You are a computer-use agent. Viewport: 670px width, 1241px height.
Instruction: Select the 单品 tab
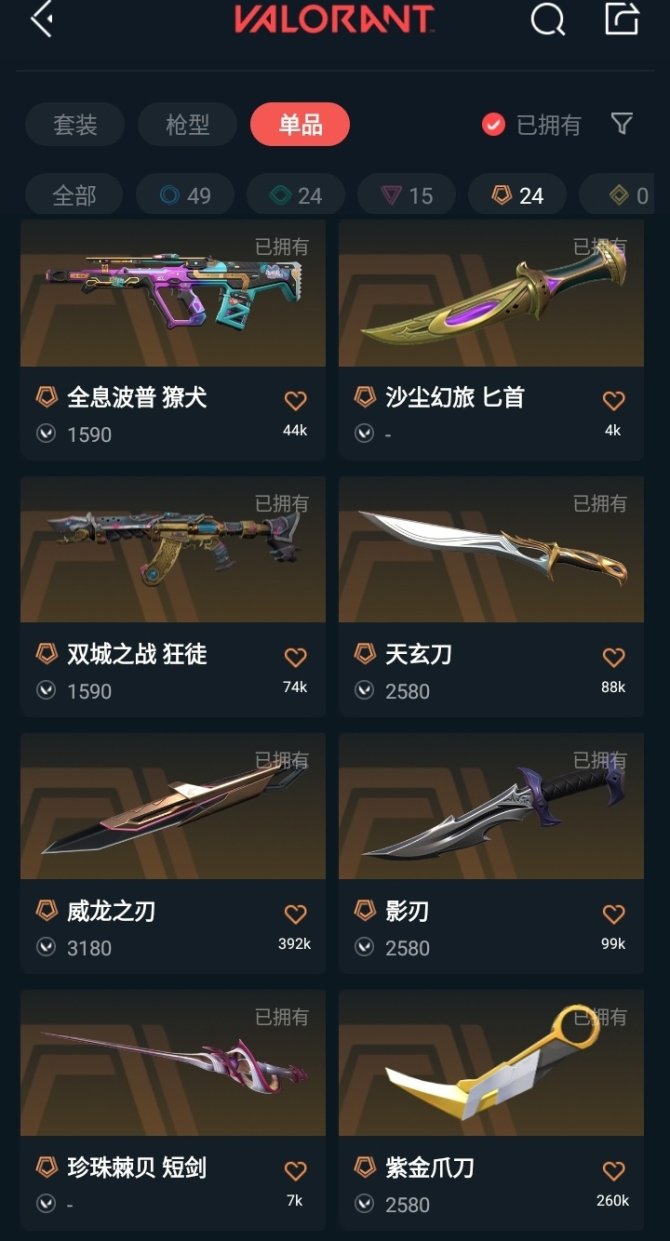[x=300, y=125]
